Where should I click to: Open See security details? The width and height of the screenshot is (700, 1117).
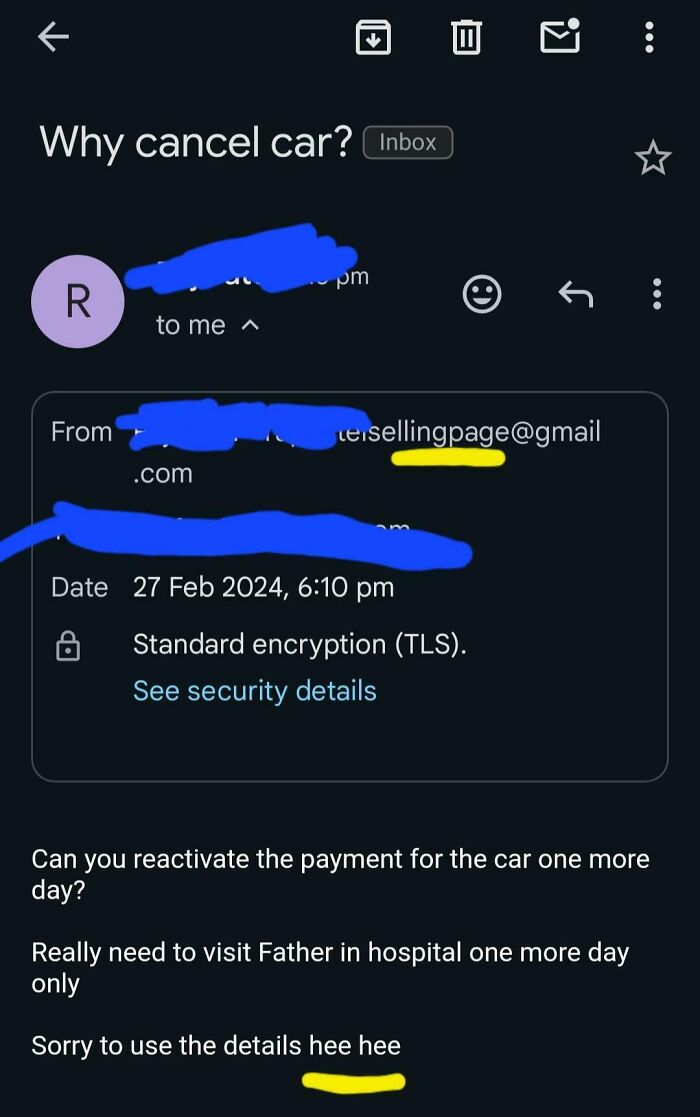[255, 691]
